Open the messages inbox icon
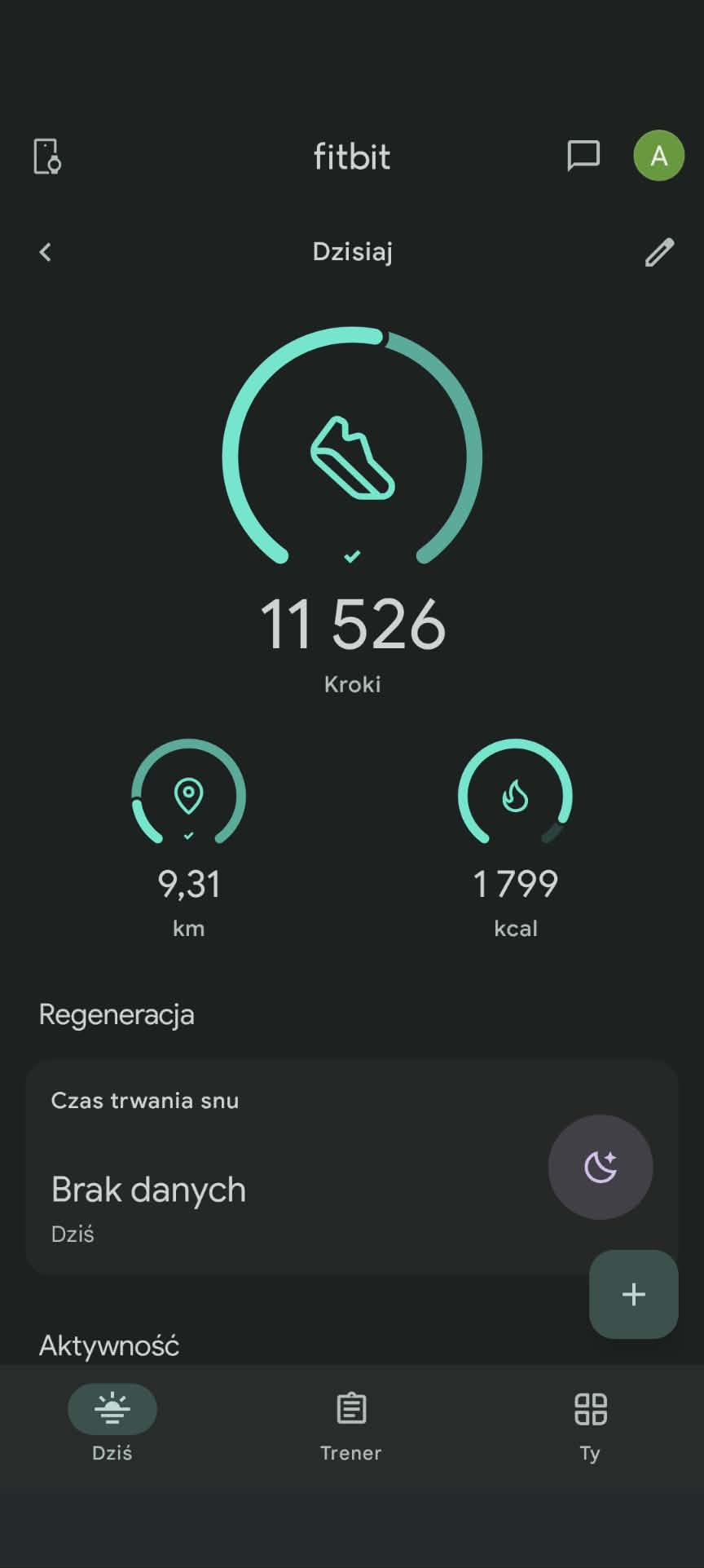Viewport: 704px width, 1568px height. pyautogui.click(x=583, y=155)
